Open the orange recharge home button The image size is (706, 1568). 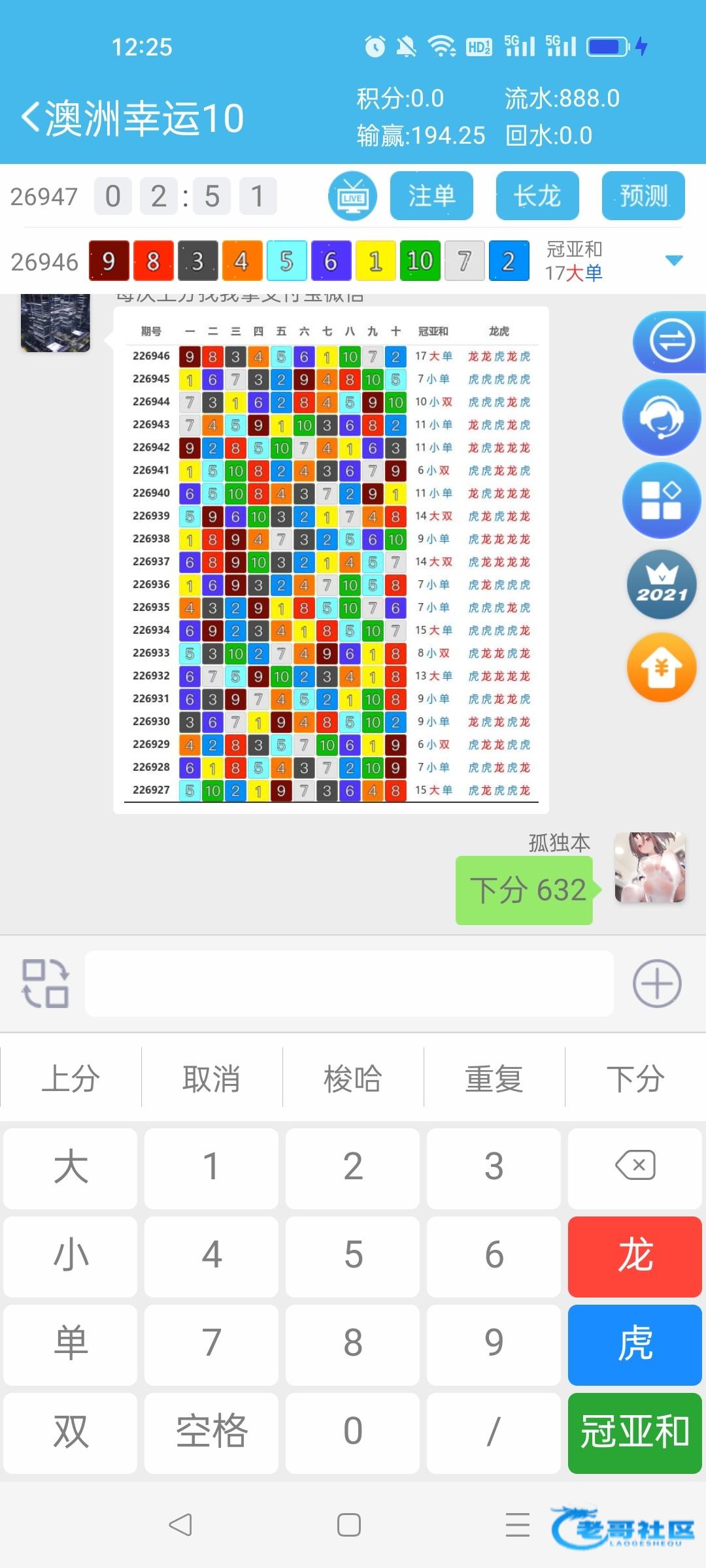click(x=662, y=668)
